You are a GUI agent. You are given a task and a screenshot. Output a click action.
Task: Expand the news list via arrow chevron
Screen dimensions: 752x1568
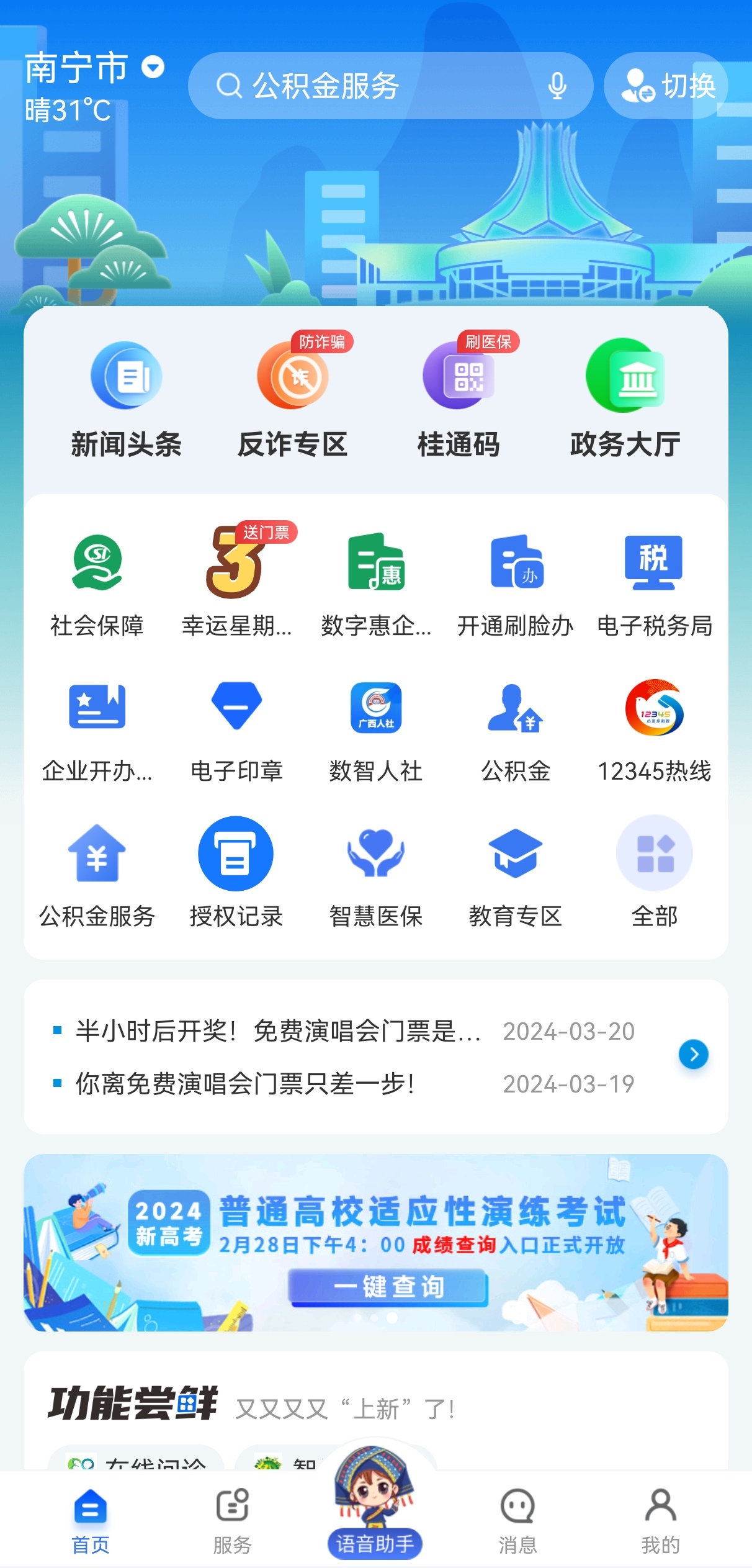(693, 1055)
